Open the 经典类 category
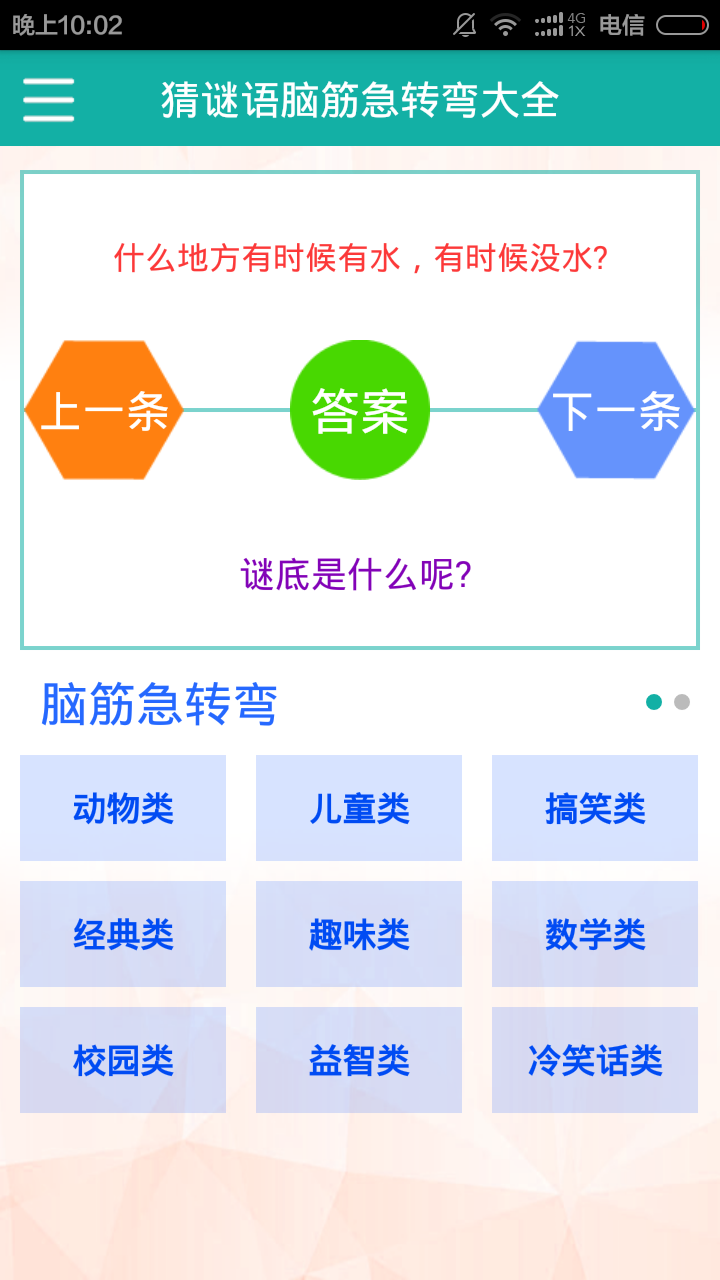This screenshot has width=720, height=1280. tap(122, 934)
